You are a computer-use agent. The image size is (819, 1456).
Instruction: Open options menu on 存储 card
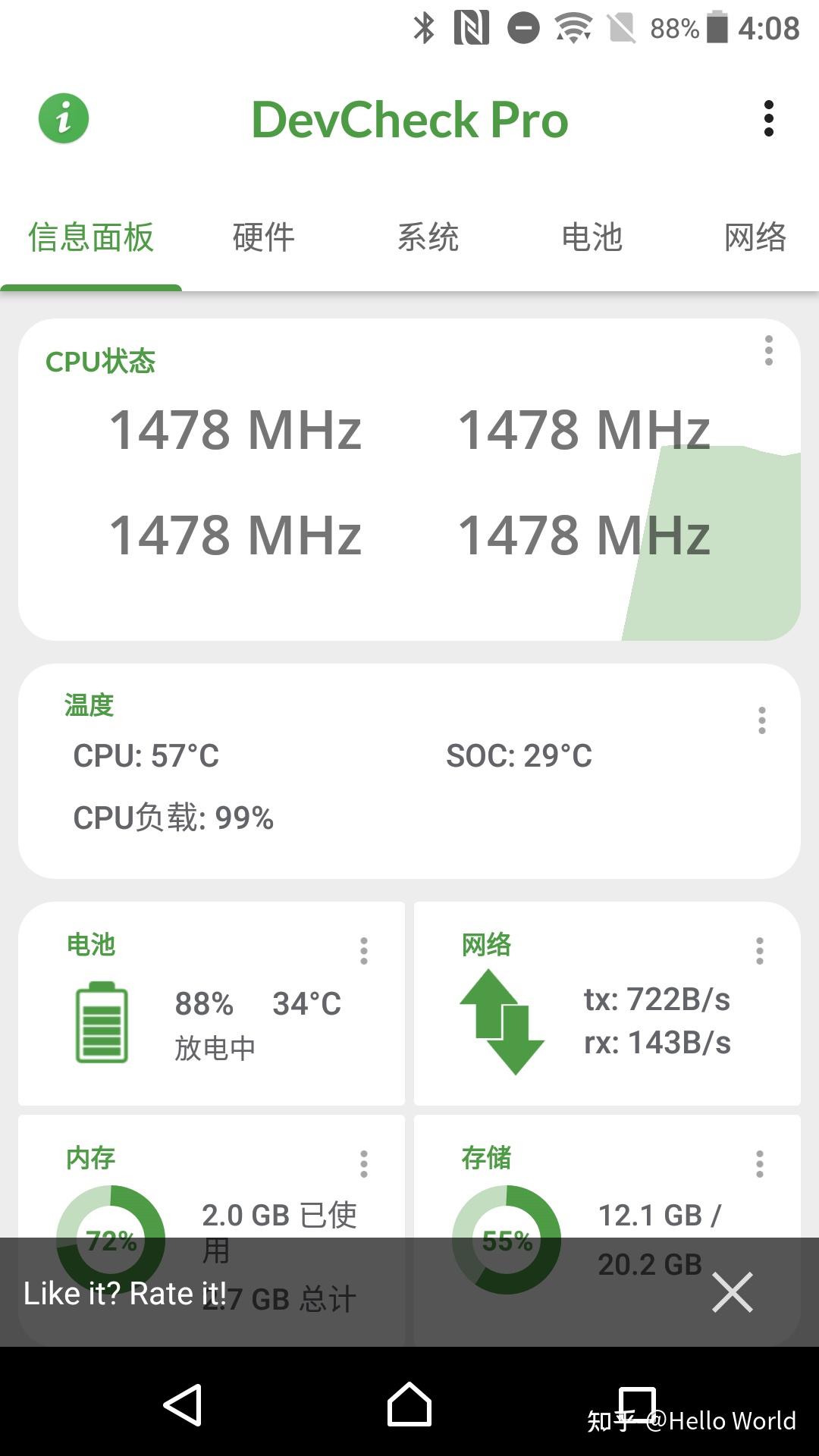pos(759,1164)
